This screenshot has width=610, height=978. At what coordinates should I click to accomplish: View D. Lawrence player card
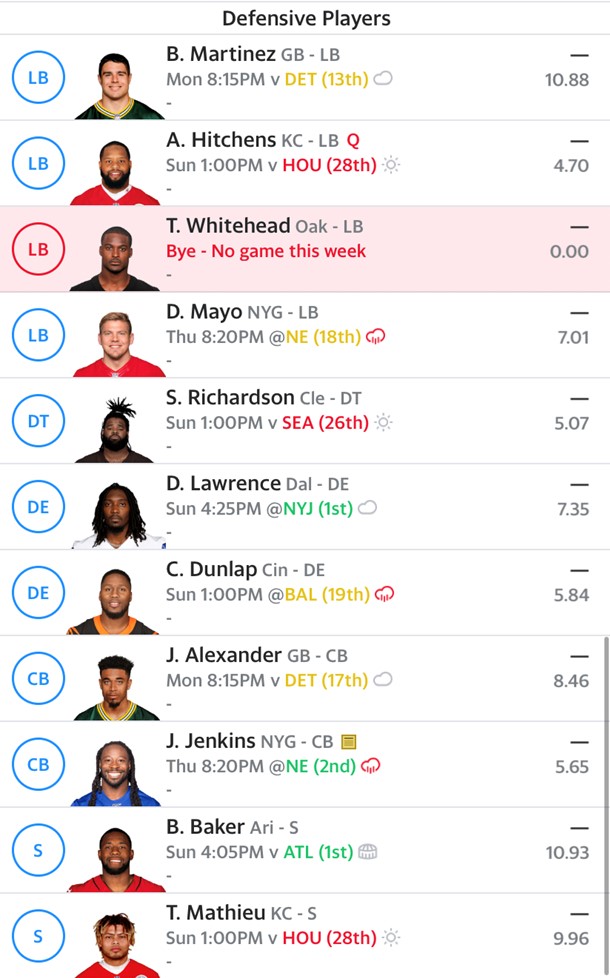(223, 484)
